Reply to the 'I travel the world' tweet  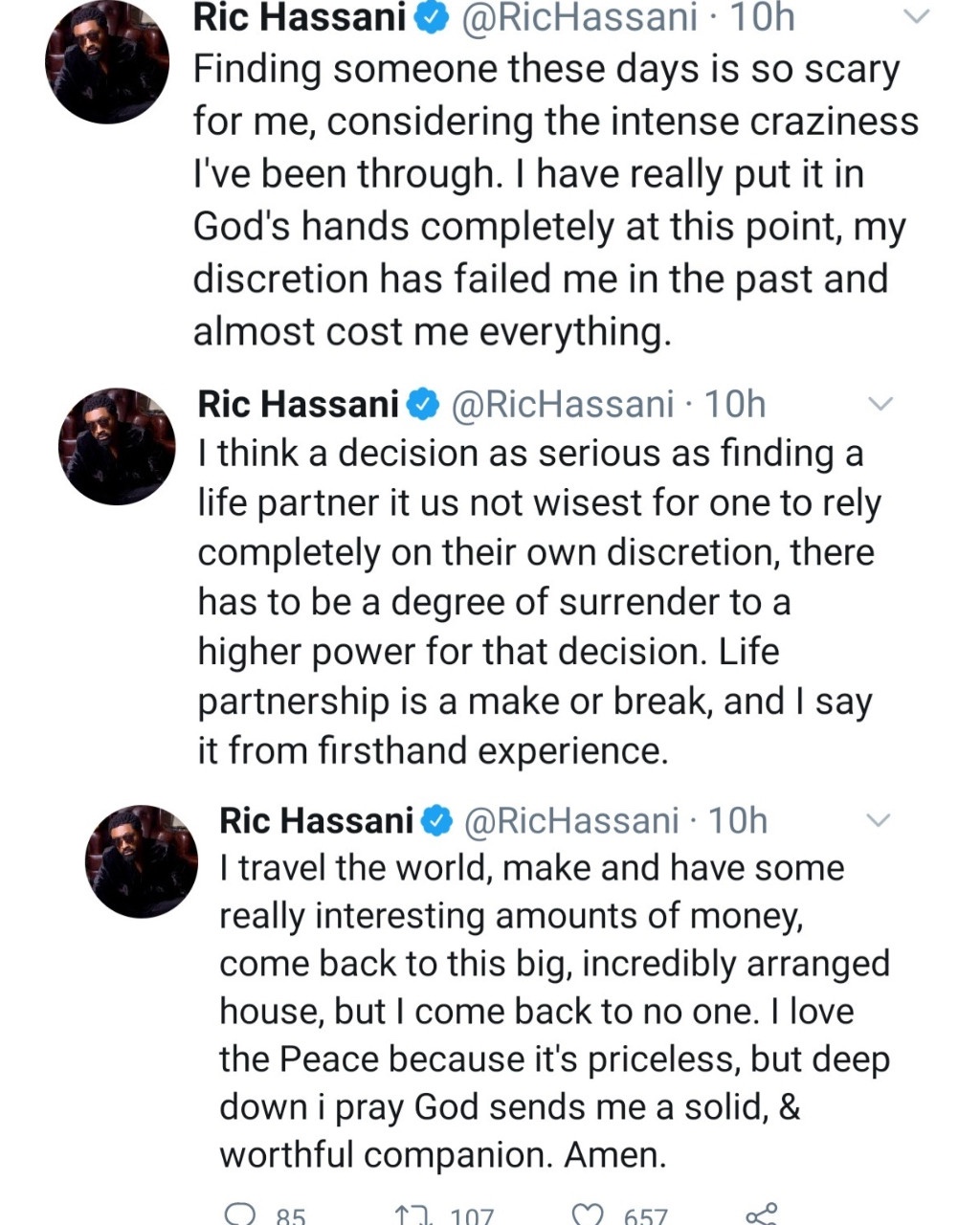click(239, 1215)
